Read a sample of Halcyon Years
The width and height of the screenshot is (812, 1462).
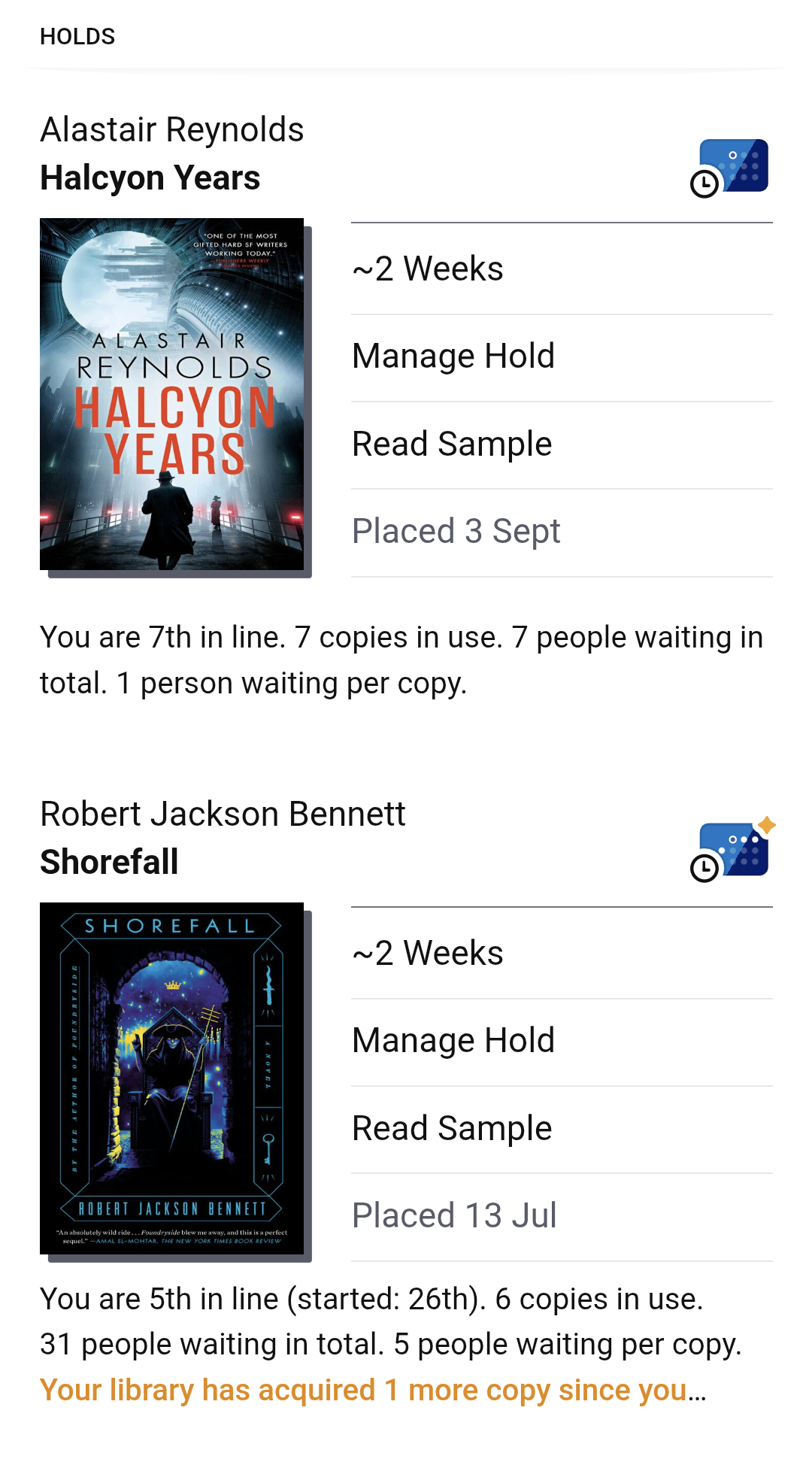point(562,445)
